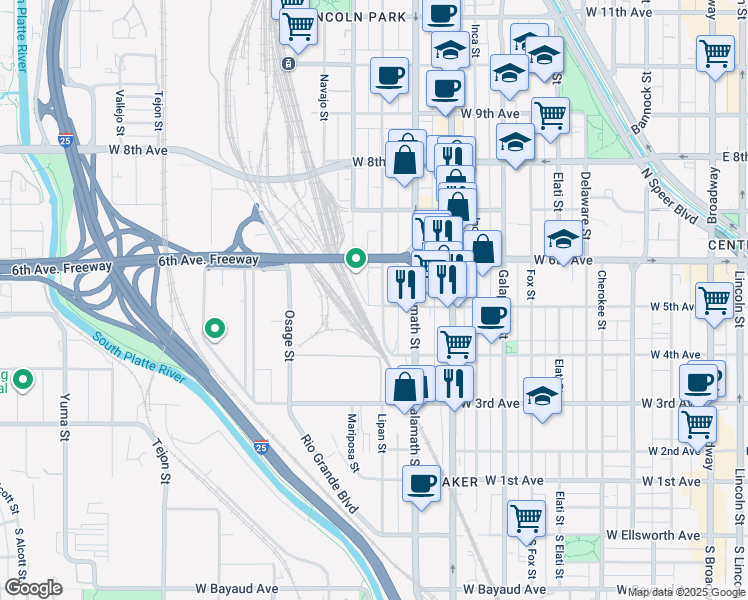
Task: Select the green marker near Yuma St
Action: click(x=22, y=381)
